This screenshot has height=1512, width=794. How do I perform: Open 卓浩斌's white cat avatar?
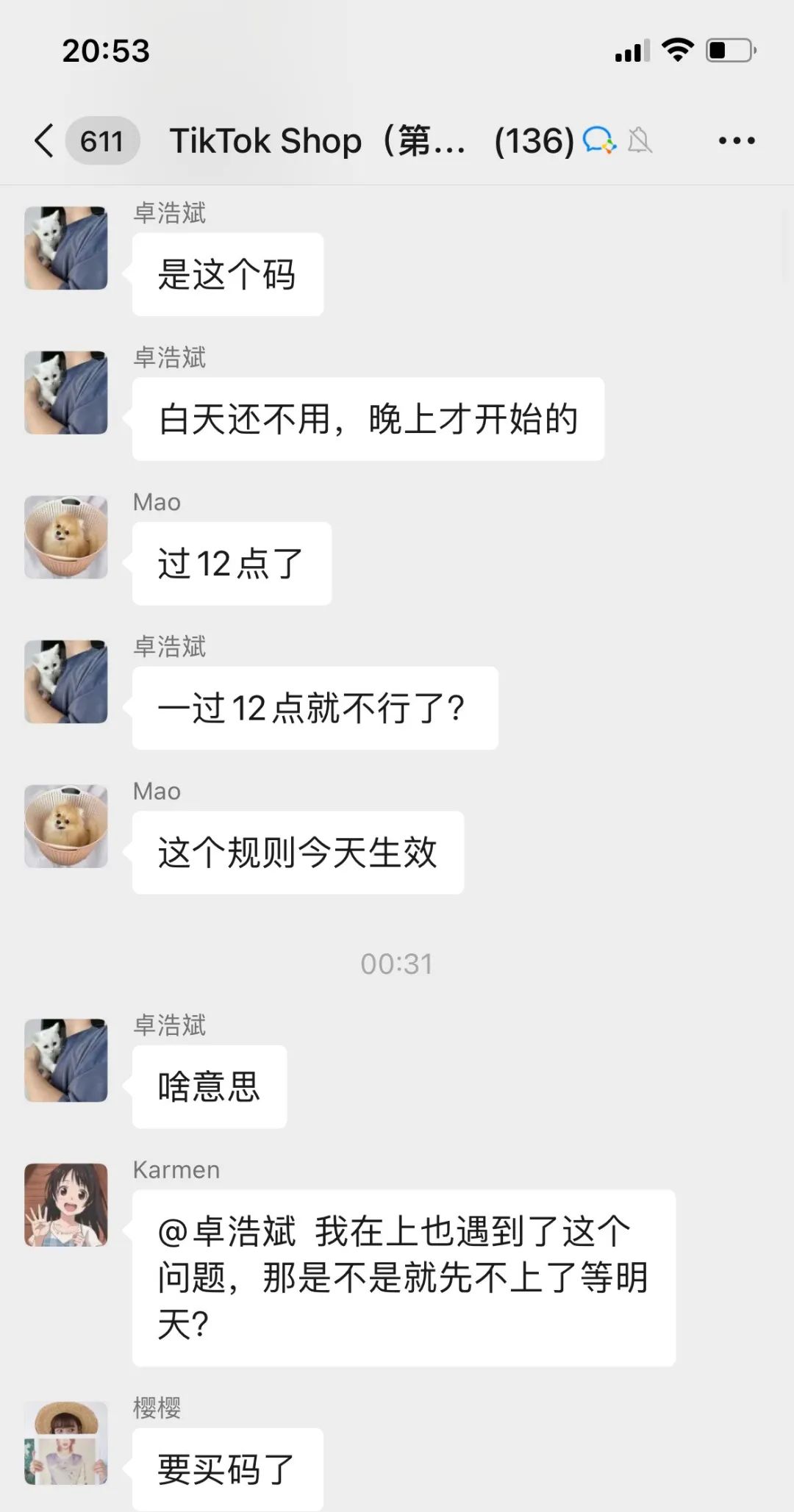[x=65, y=248]
